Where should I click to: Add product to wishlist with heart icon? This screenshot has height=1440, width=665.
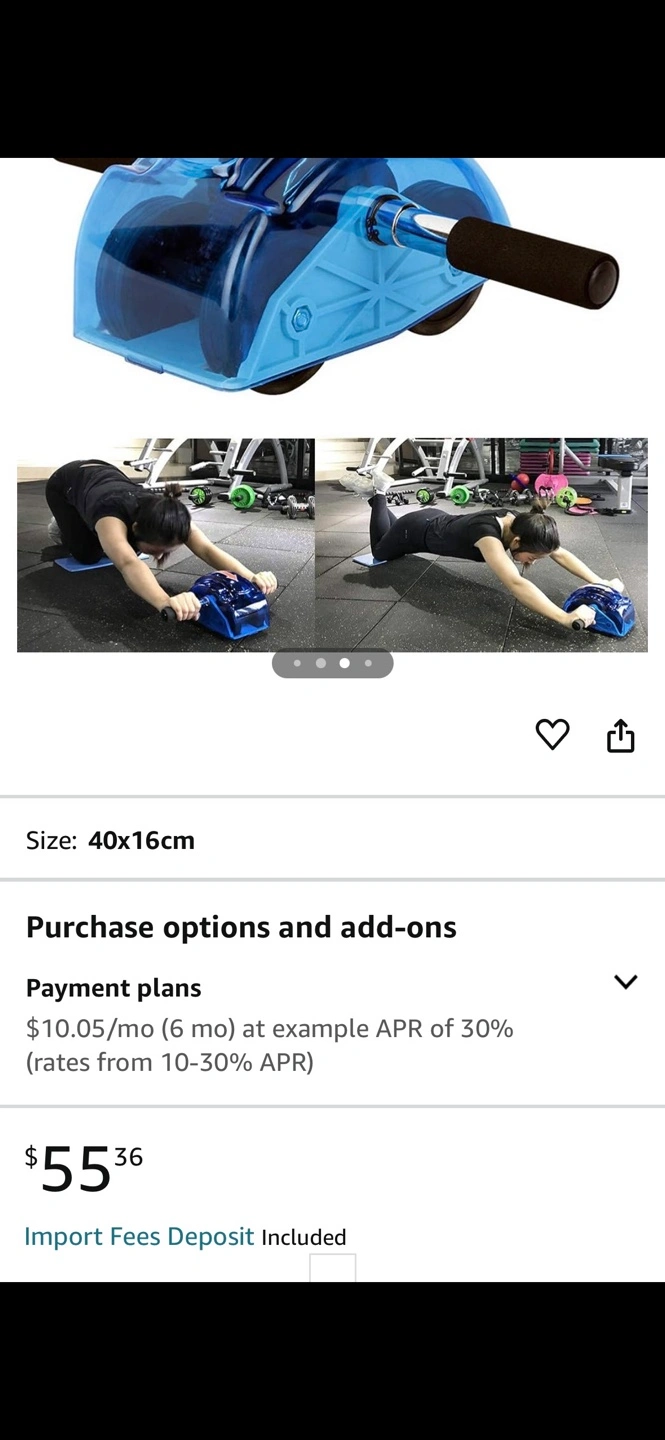pos(552,735)
